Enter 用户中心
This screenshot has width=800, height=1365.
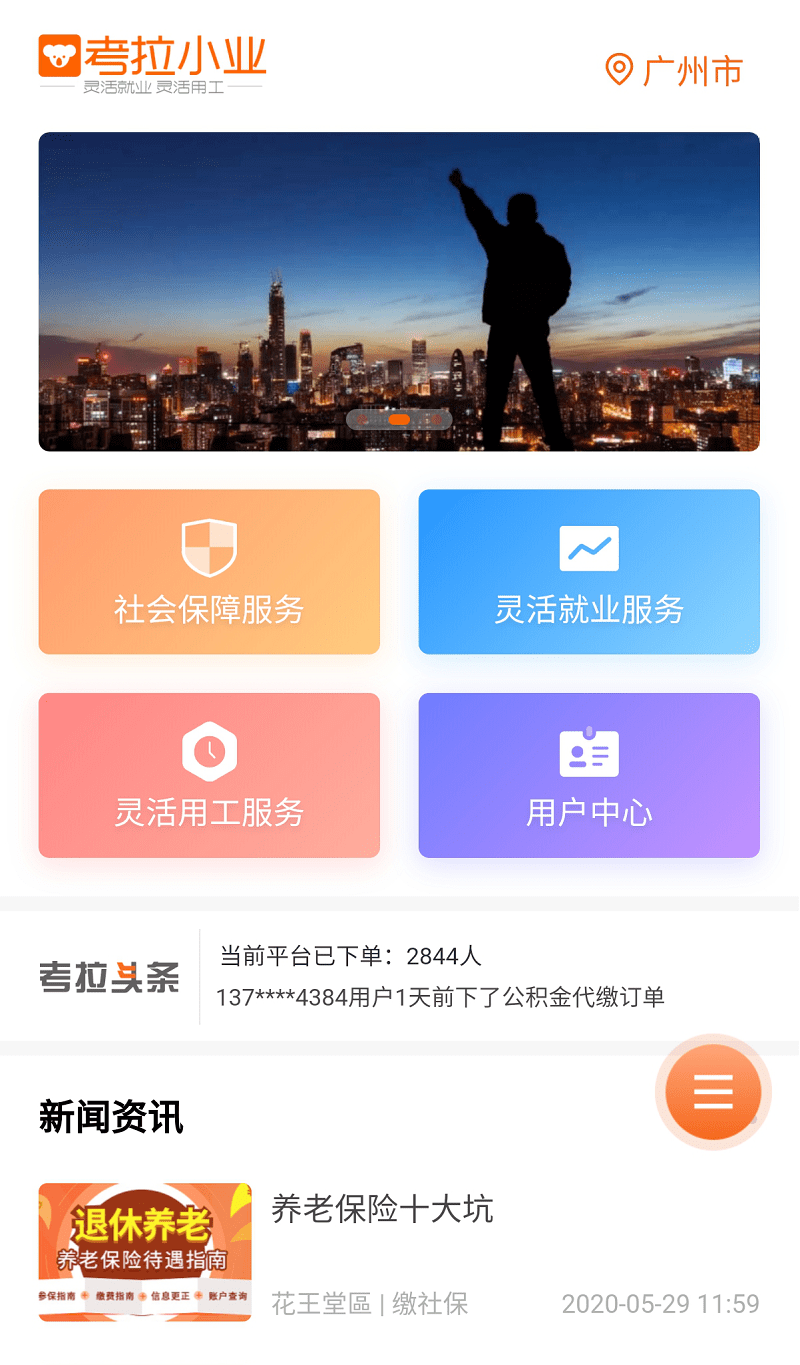[x=589, y=775]
